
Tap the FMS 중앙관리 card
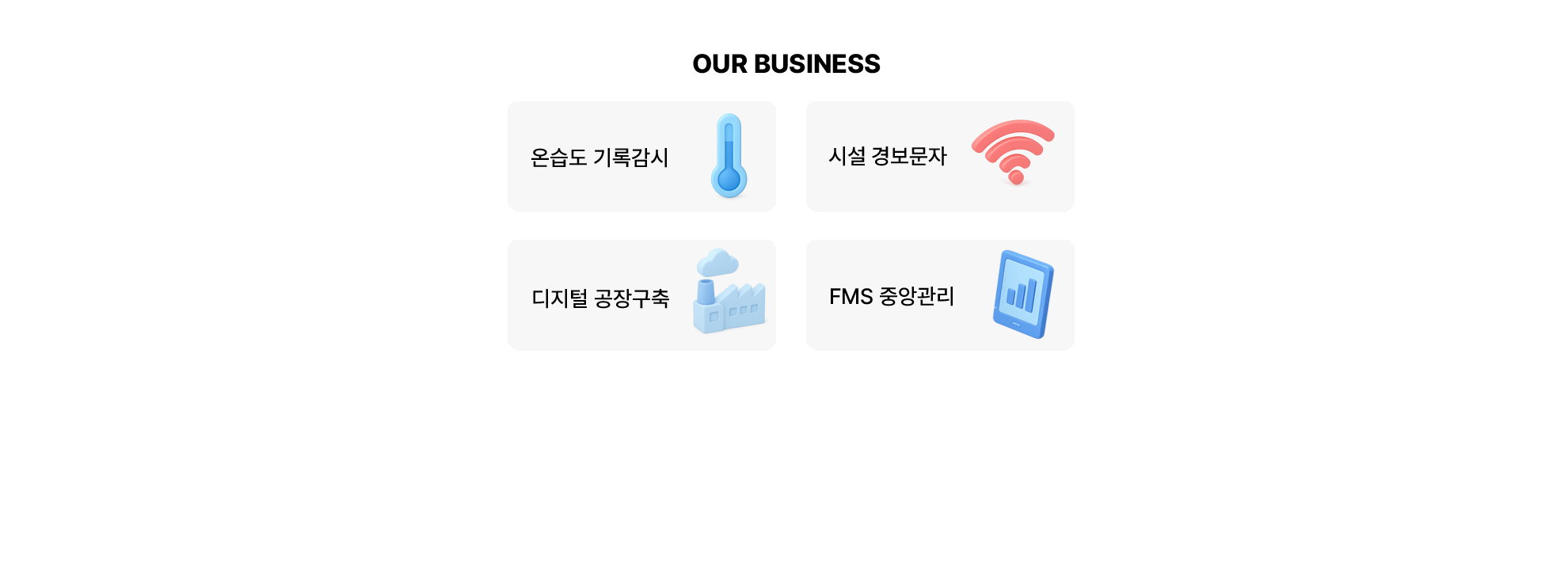tap(940, 295)
